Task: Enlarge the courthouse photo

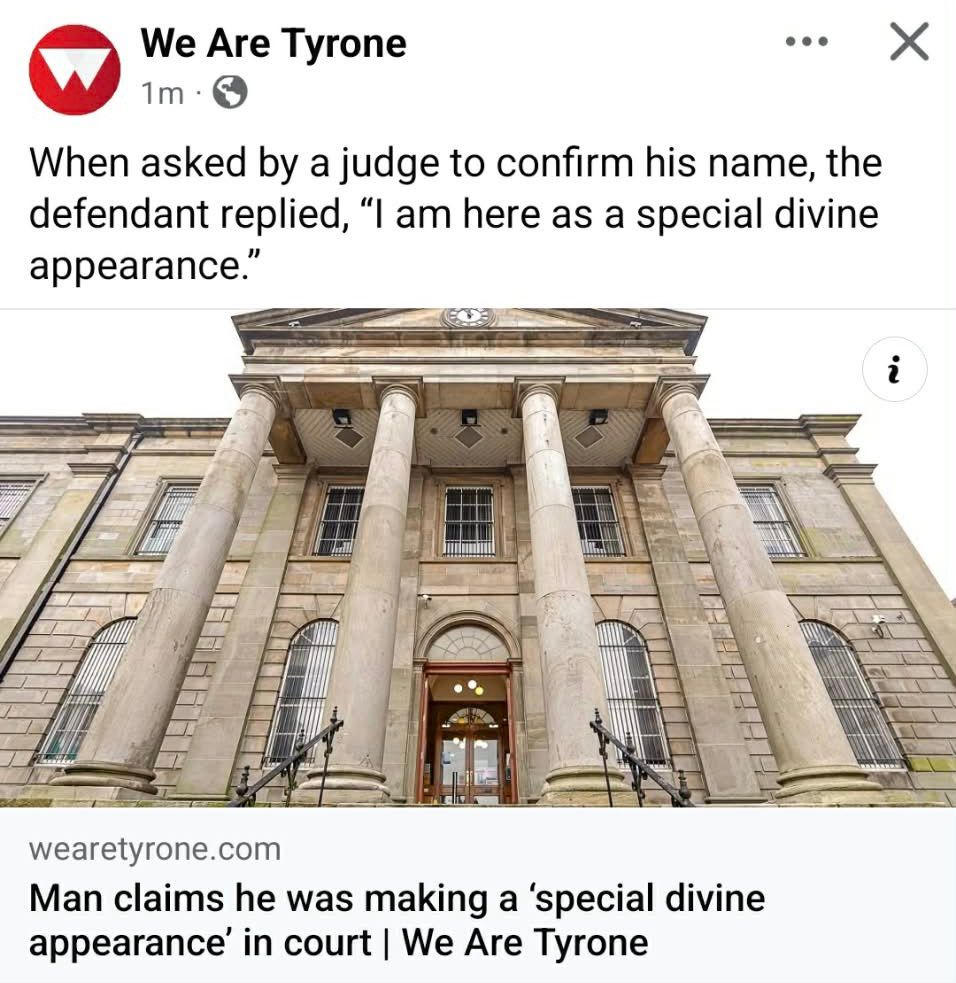Action: (478, 560)
